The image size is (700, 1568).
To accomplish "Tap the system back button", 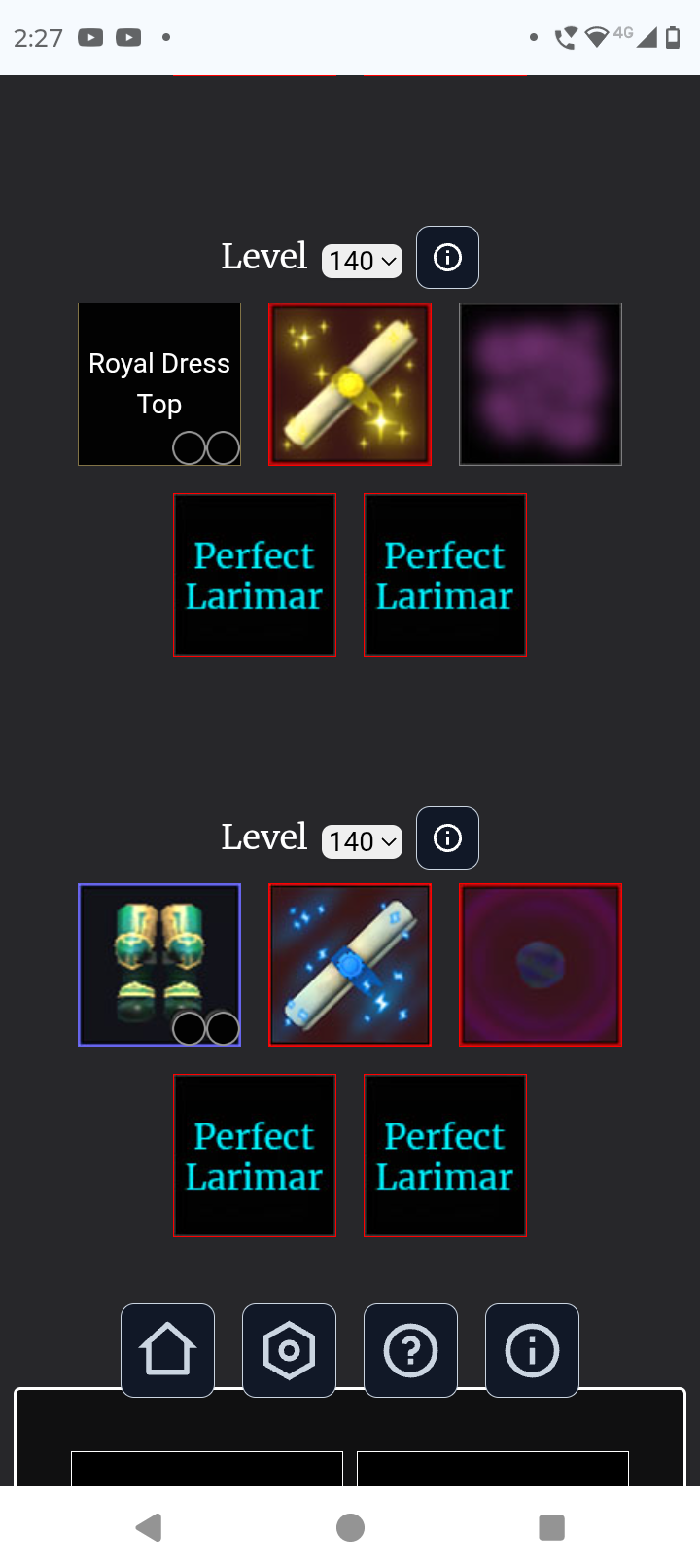I will click(149, 1527).
